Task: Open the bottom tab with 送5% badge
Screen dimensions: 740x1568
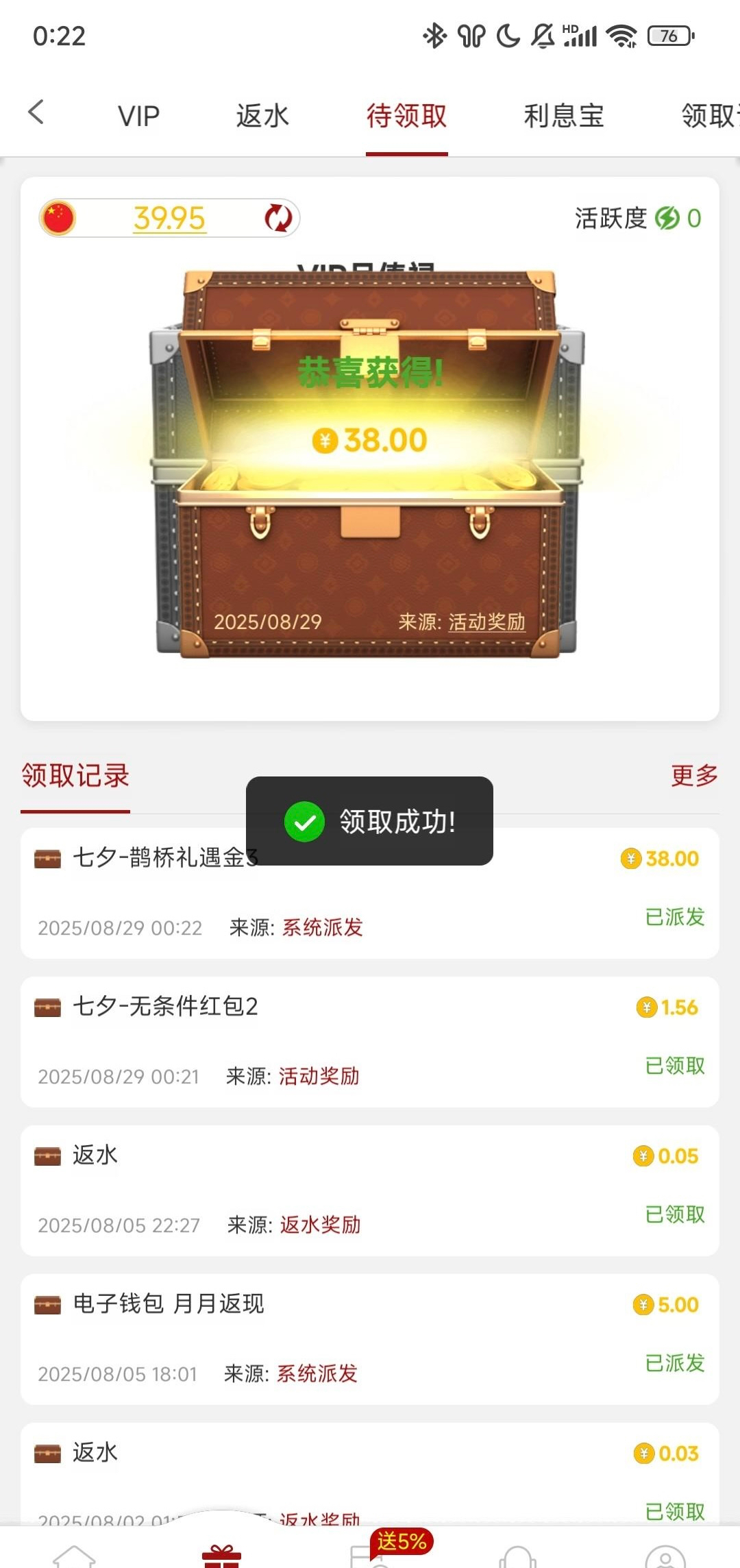Action: 370,1554
